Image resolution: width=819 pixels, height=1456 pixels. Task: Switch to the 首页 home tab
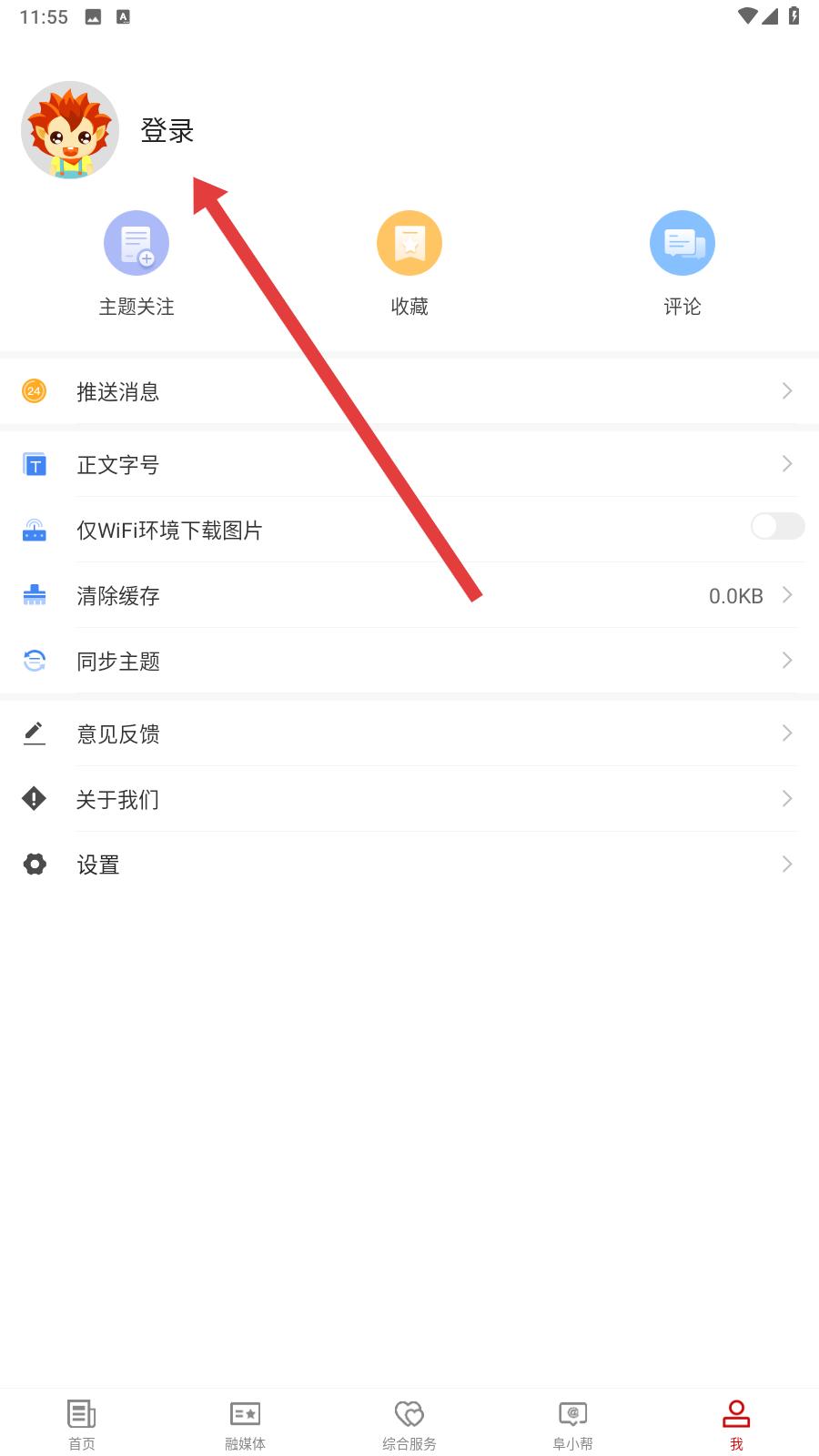[82, 1424]
